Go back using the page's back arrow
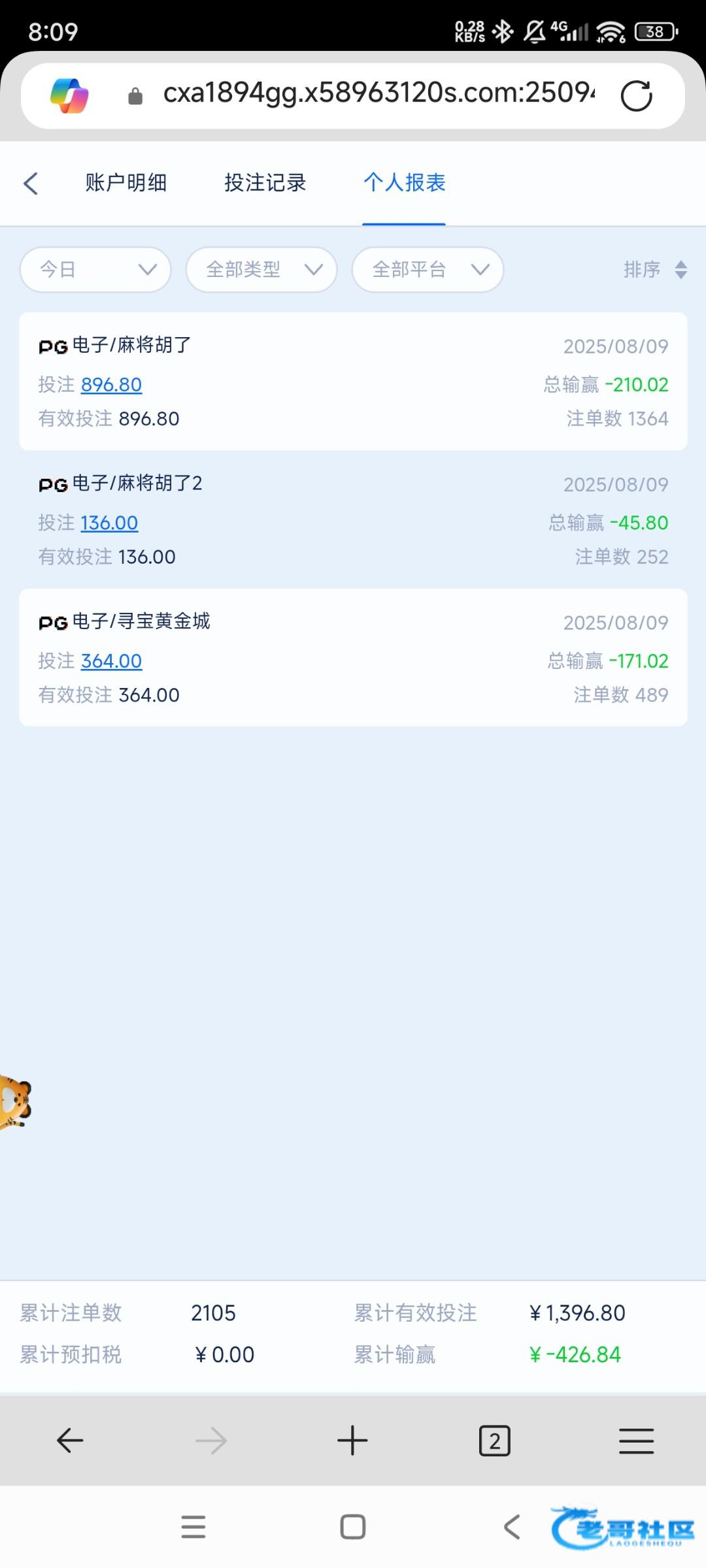Image resolution: width=706 pixels, height=1568 pixels. pyautogui.click(x=31, y=184)
